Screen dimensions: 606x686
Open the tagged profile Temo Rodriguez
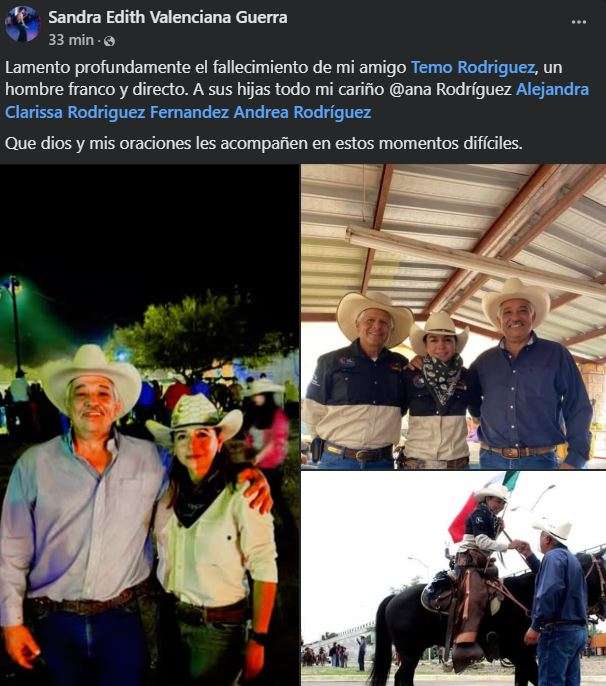473,67
